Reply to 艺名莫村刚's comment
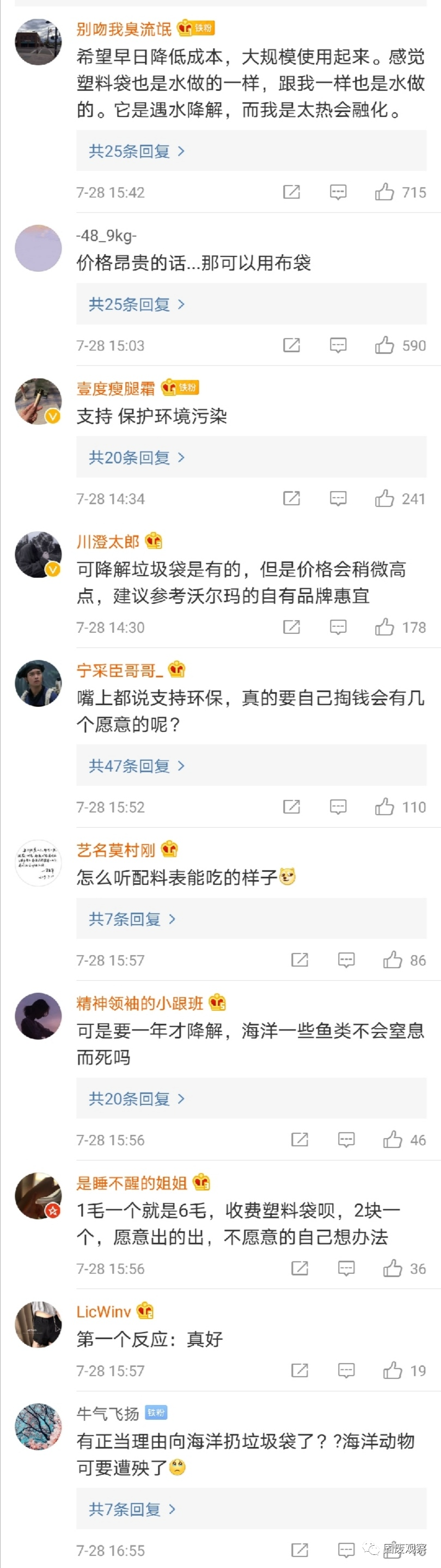 (x=346, y=961)
